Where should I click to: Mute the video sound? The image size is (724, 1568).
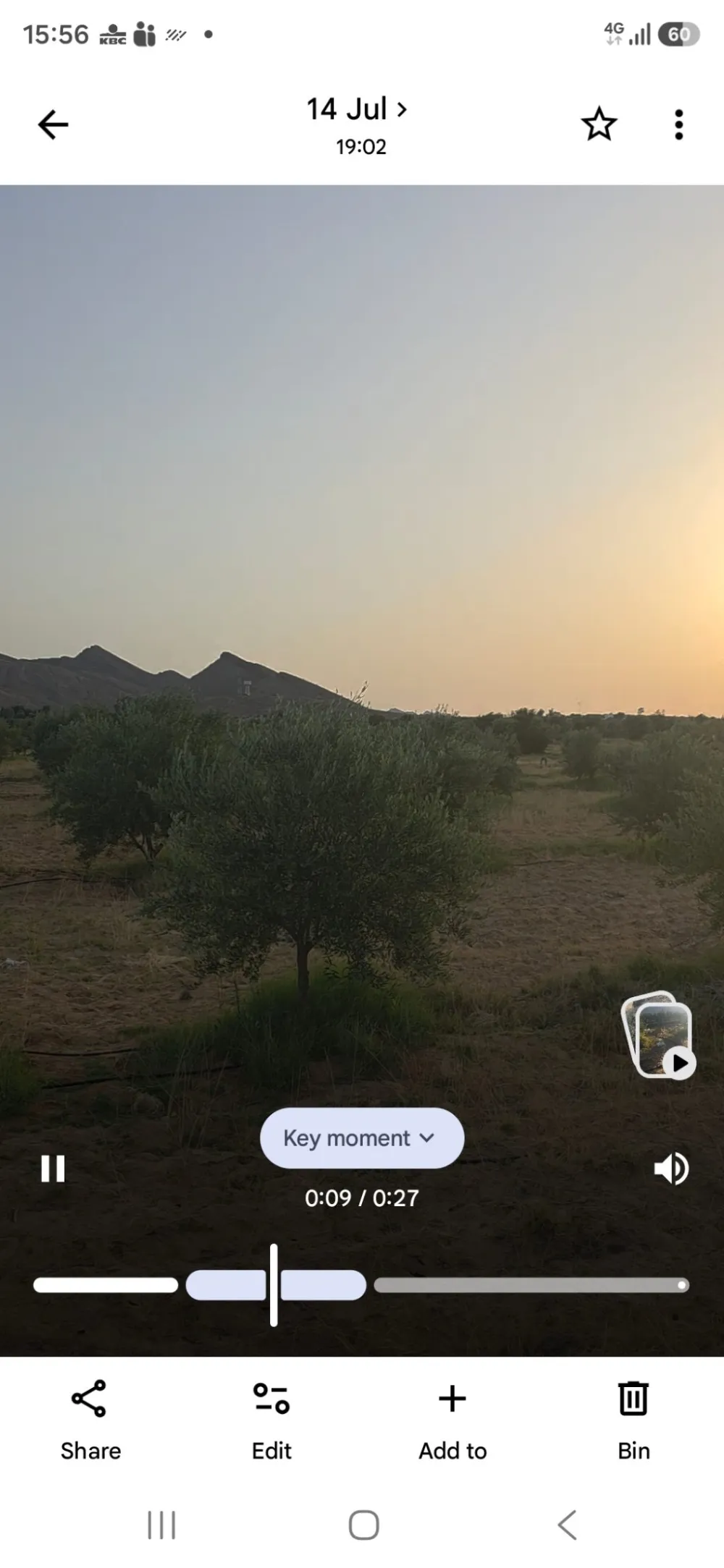[671, 1168]
